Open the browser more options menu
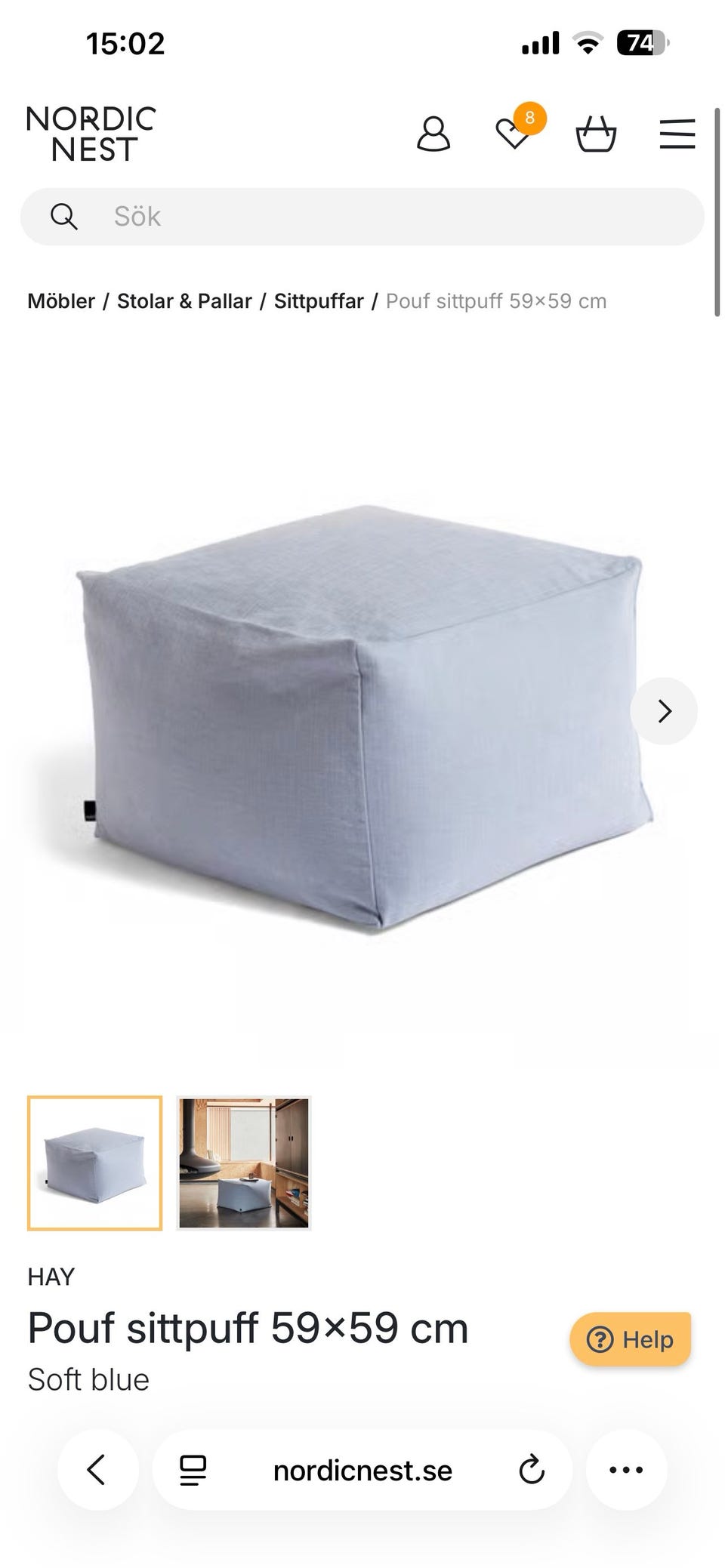This screenshot has height=1568, width=725. pyautogui.click(x=626, y=1470)
